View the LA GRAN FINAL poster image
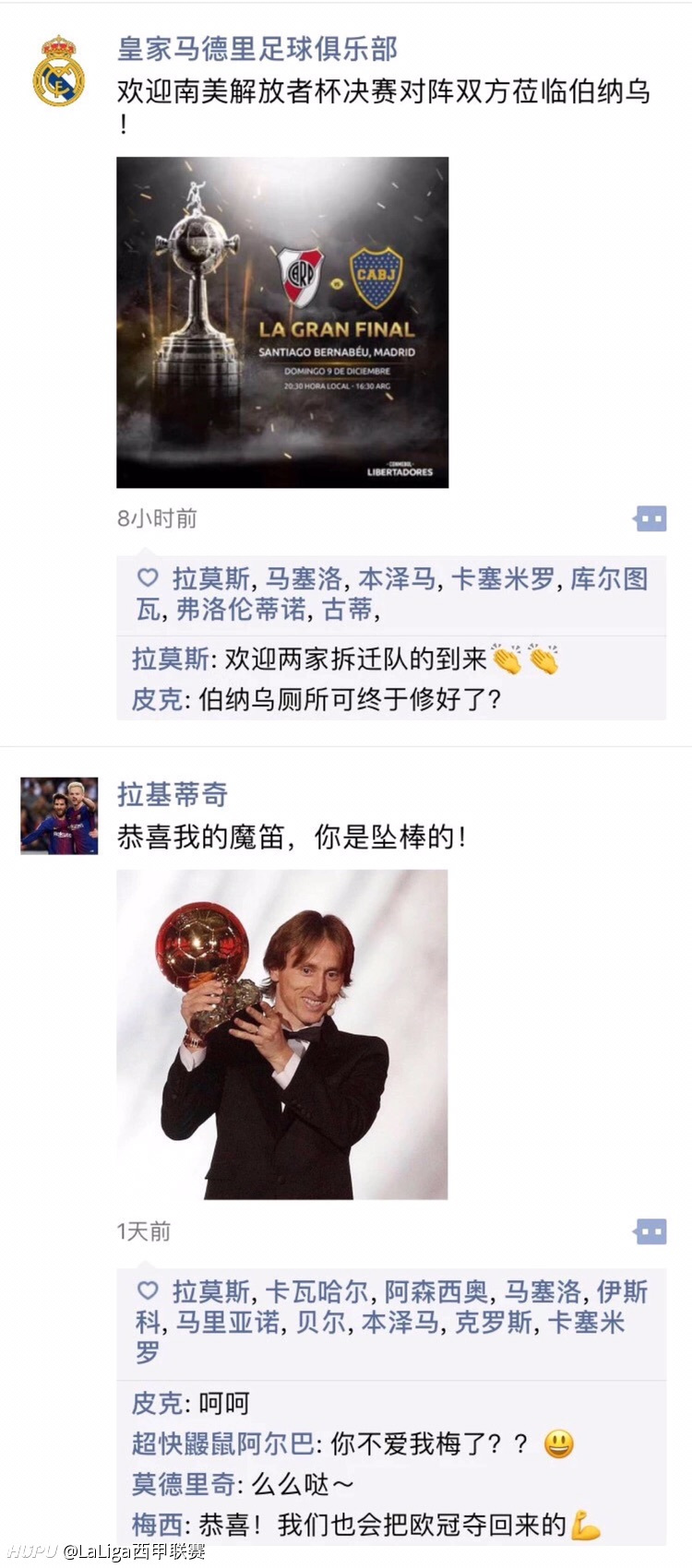This screenshot has width=692, height=1568. [x=282, y=322]
